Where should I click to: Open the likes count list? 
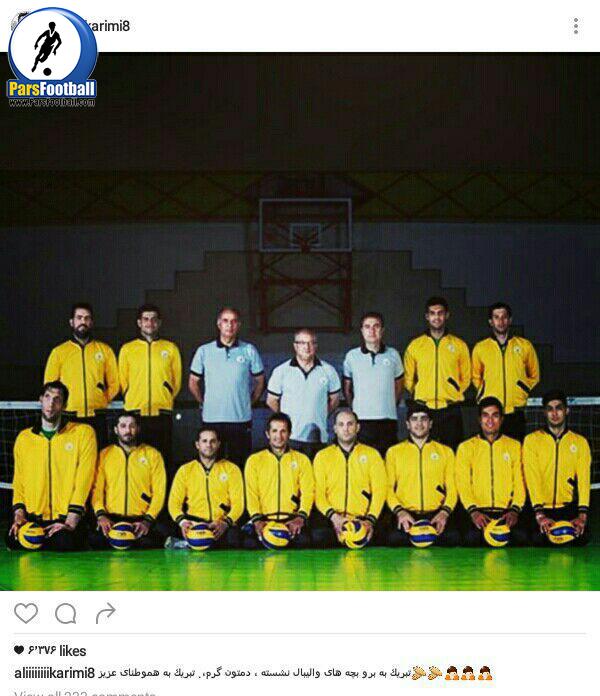click(52, 651)
